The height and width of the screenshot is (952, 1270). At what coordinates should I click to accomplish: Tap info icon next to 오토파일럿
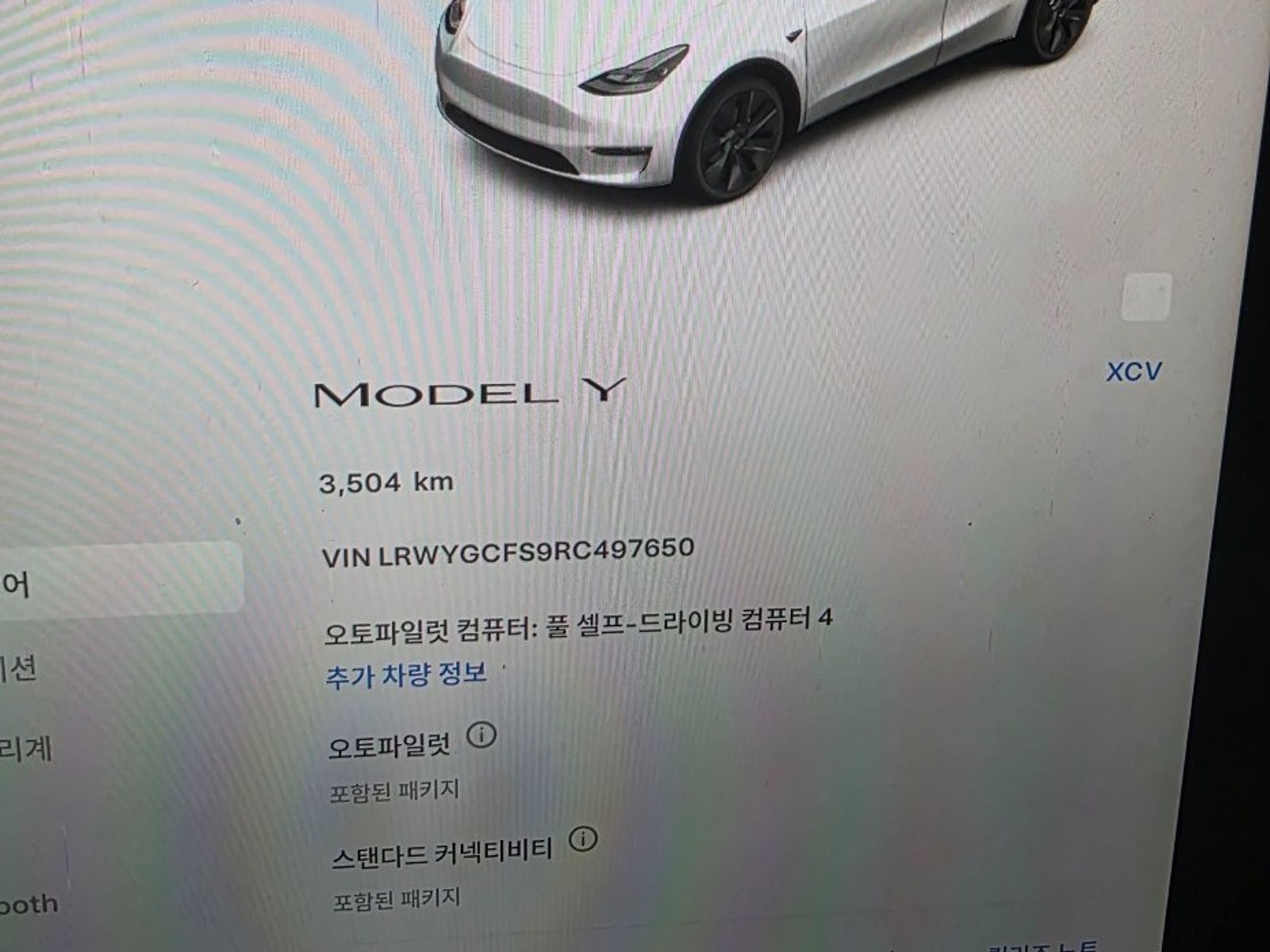click(x=482, y=735)
